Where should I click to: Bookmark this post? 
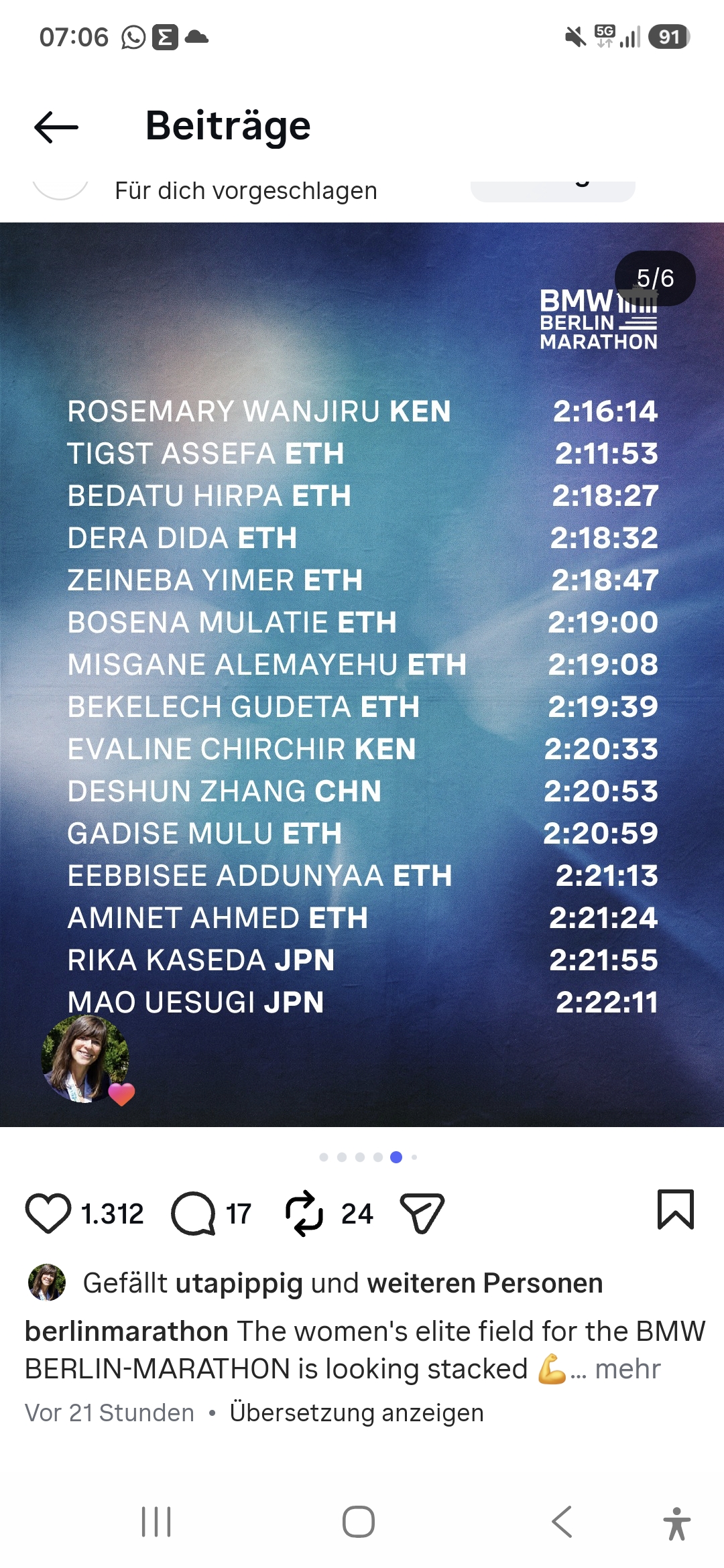tap(675, 1210)
